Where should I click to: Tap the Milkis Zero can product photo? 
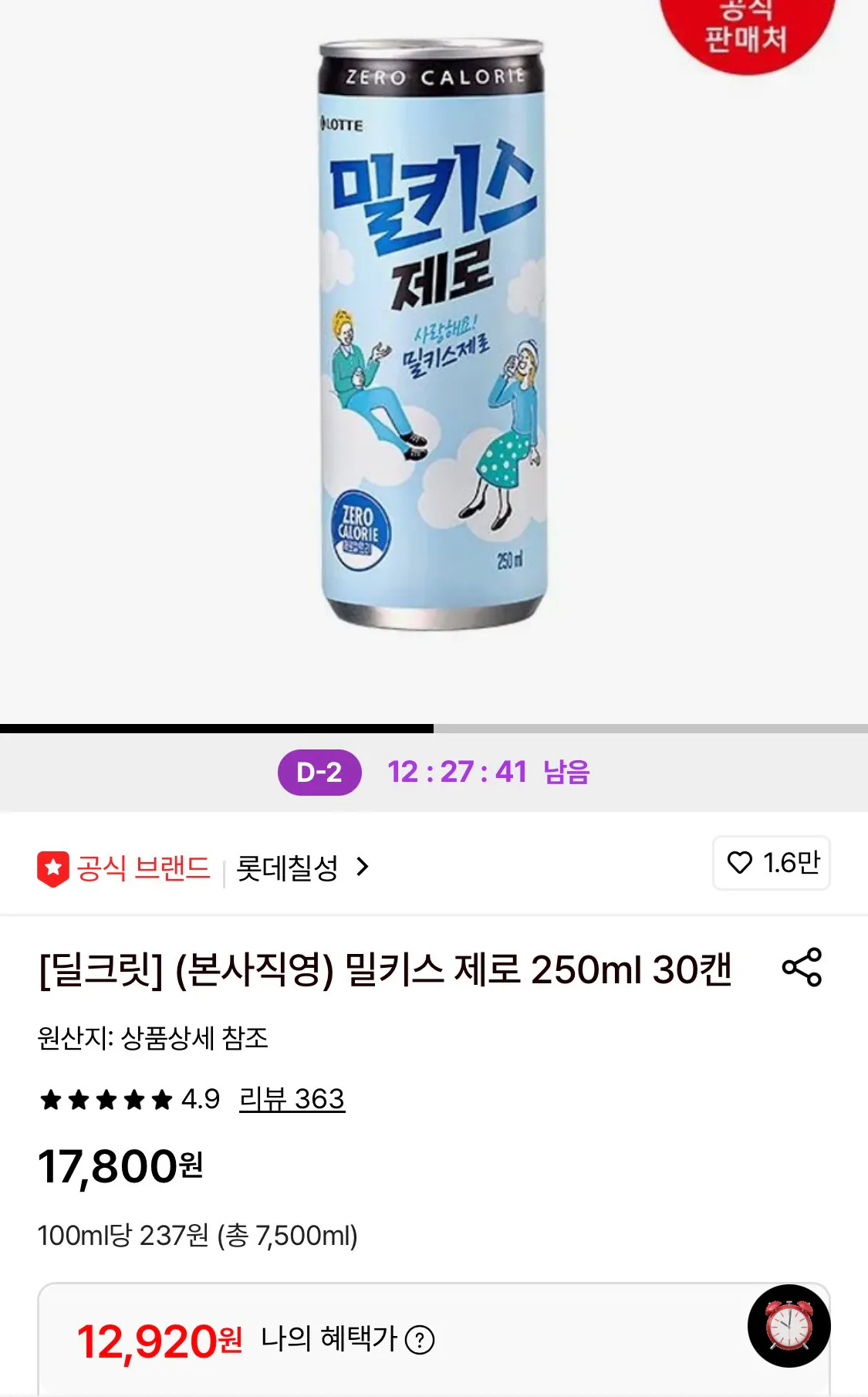[432, 332]
